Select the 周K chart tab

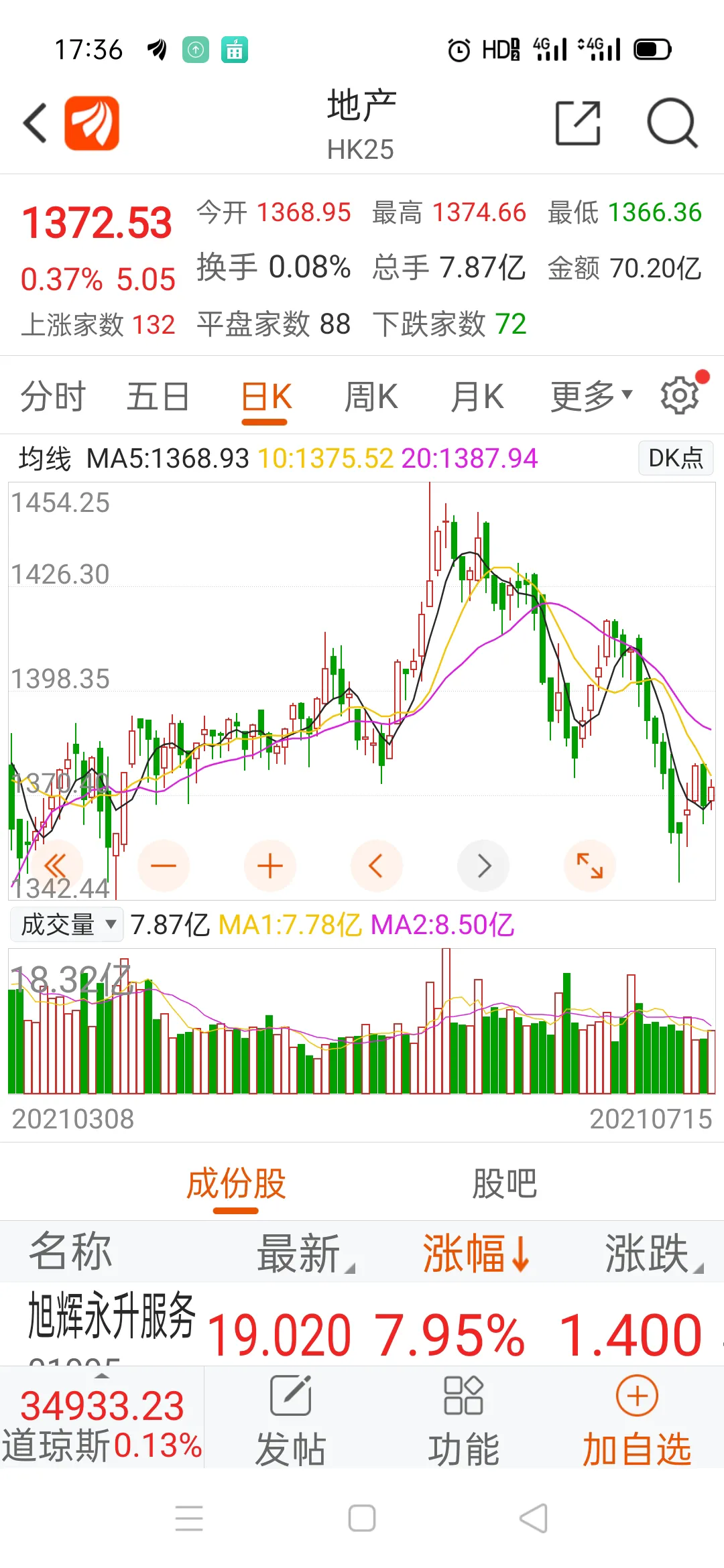click(x=371, y=396)
